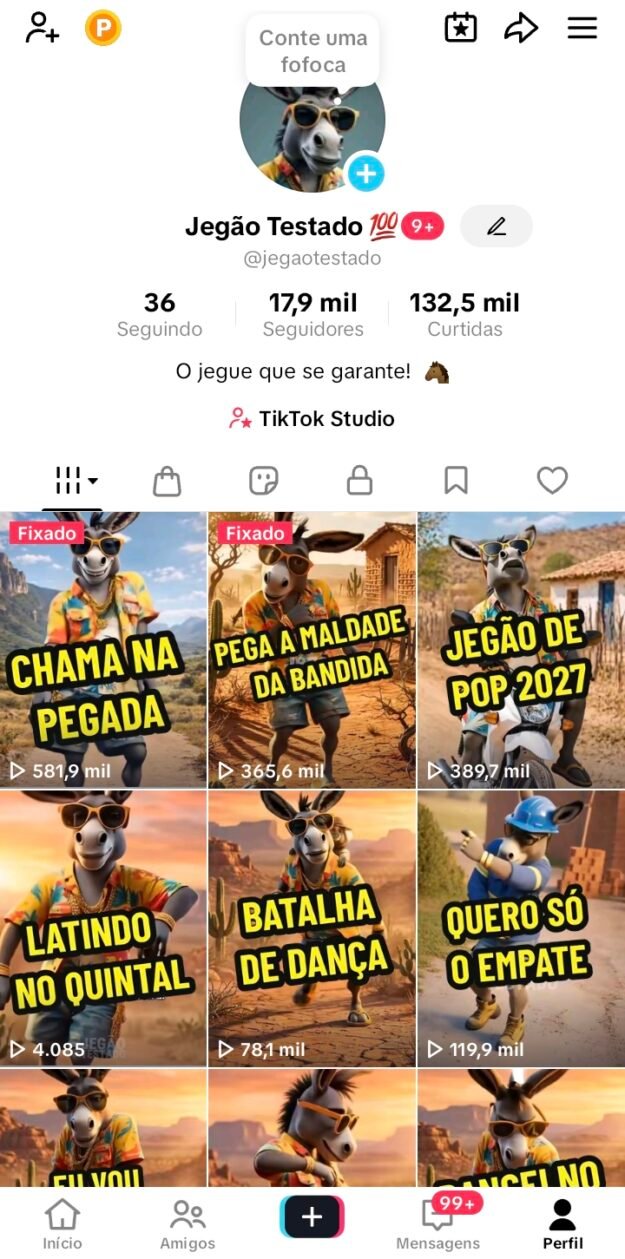Open the Mensagens inbox tab
Screen dimensions: 625x1259
[438, 1224]
